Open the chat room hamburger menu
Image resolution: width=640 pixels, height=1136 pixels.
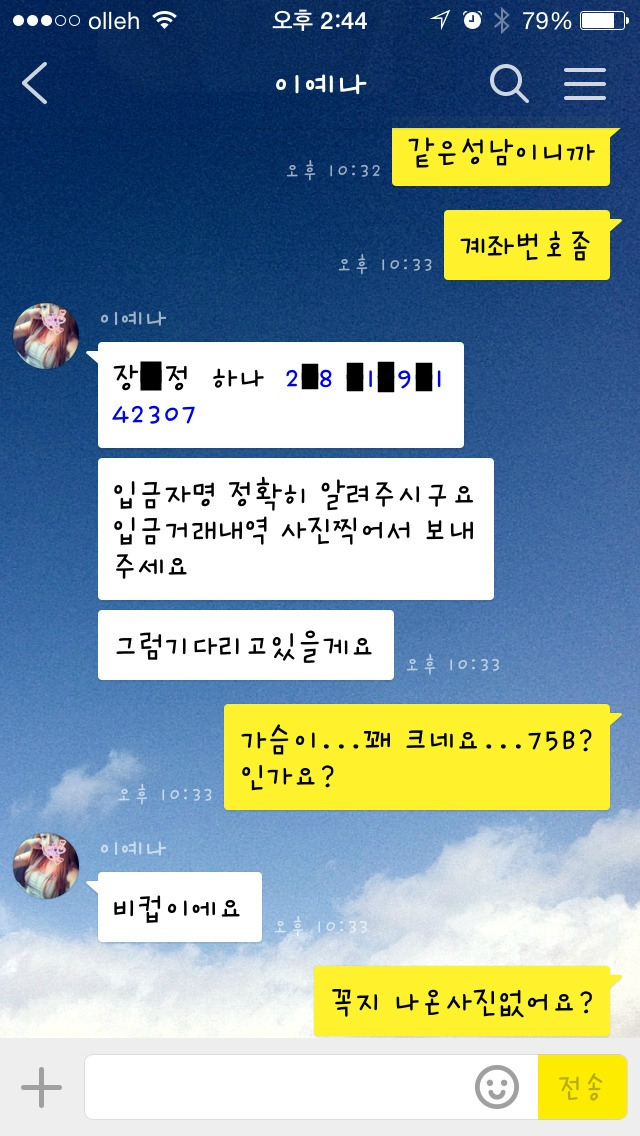click(585, 84)
